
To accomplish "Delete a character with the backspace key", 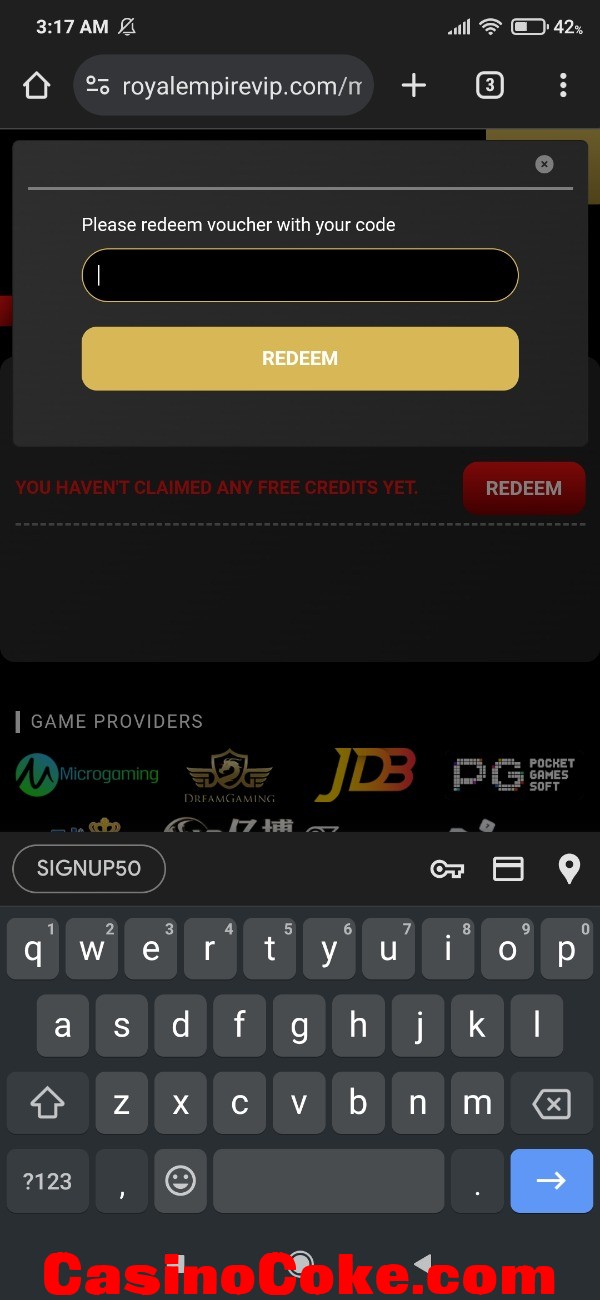I will pos(551,1104).
